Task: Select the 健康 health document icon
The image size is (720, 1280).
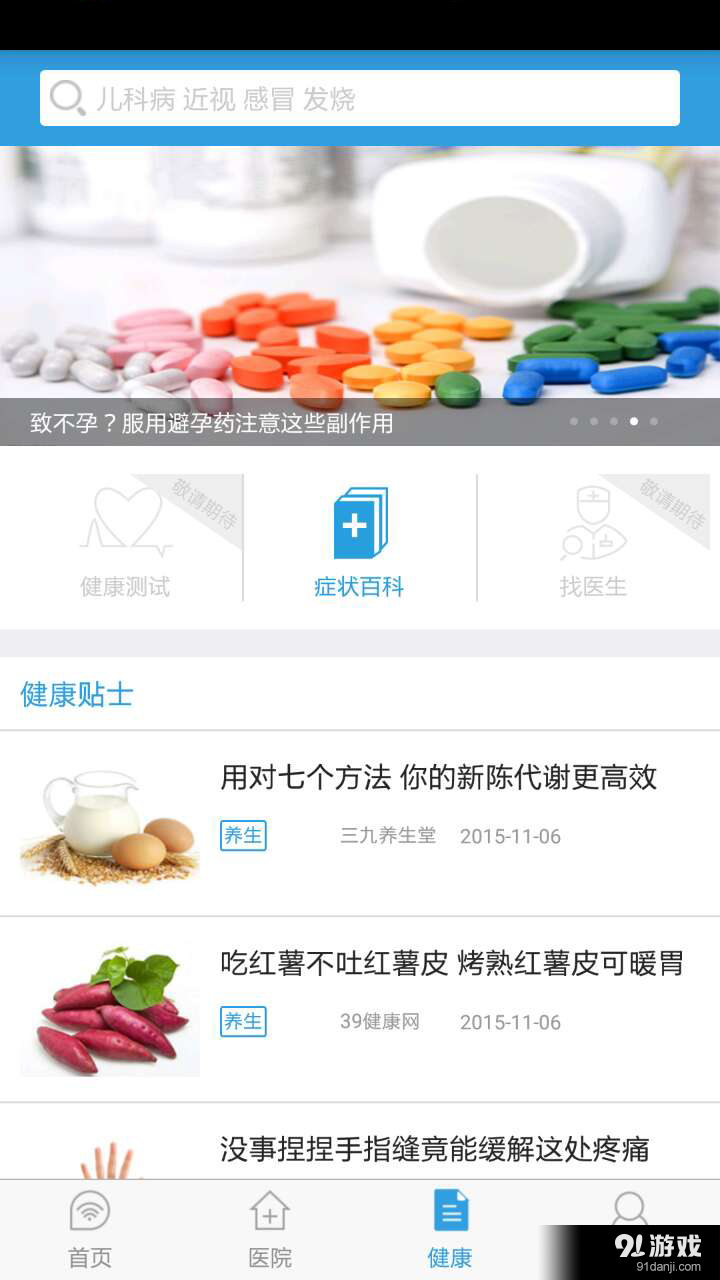Action: point(451,1215)
